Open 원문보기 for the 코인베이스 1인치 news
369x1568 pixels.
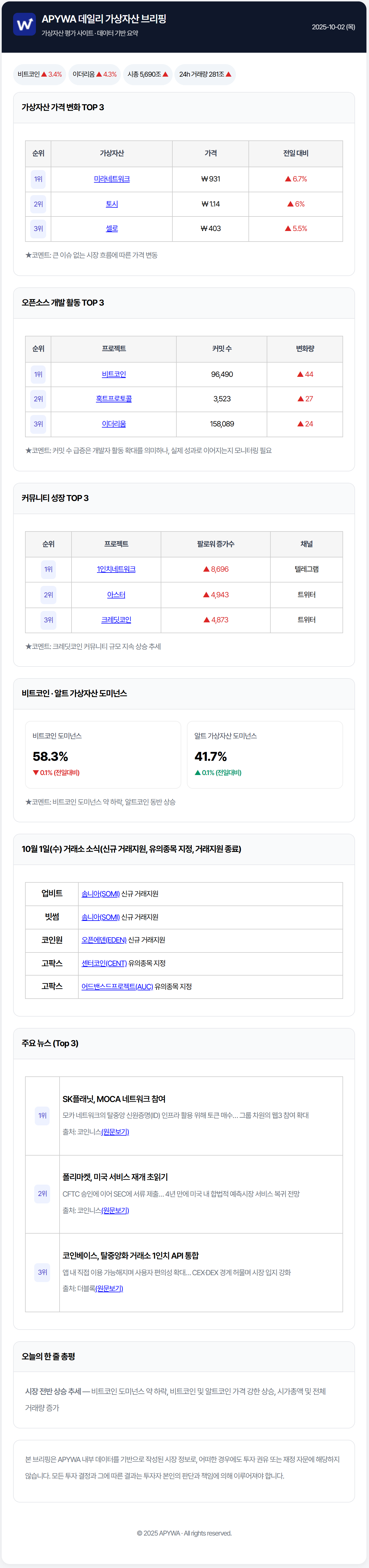(109, 1288)
